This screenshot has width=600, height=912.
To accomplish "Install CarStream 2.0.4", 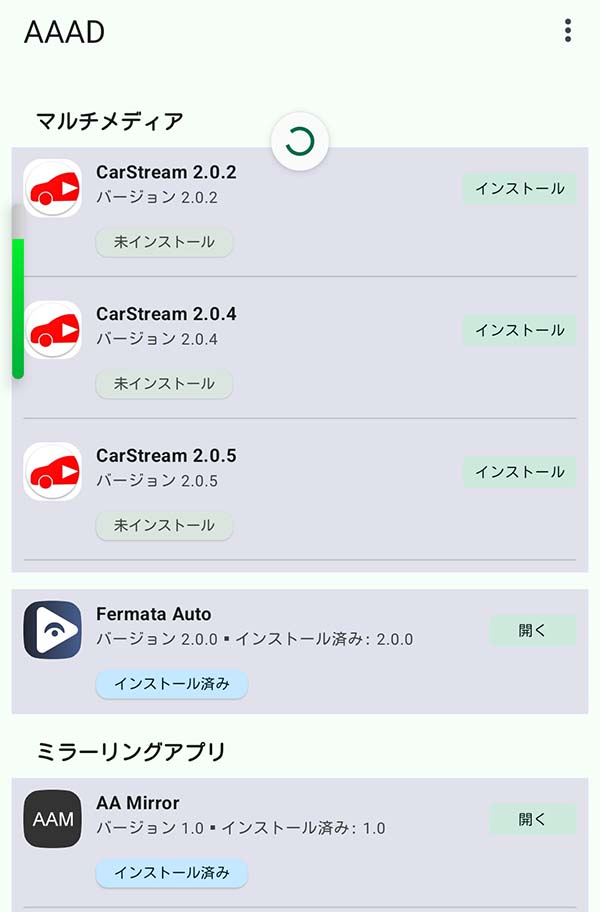I will (x=519, y=330).
